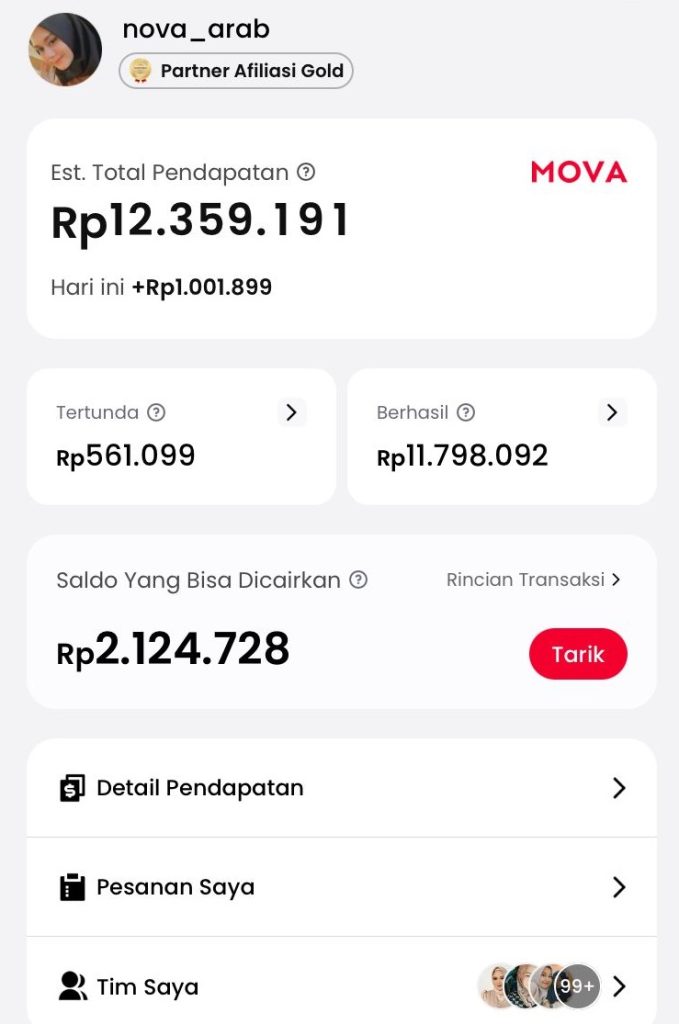
Task: Go to Pesanan Saya
Action: pos(341,887)
